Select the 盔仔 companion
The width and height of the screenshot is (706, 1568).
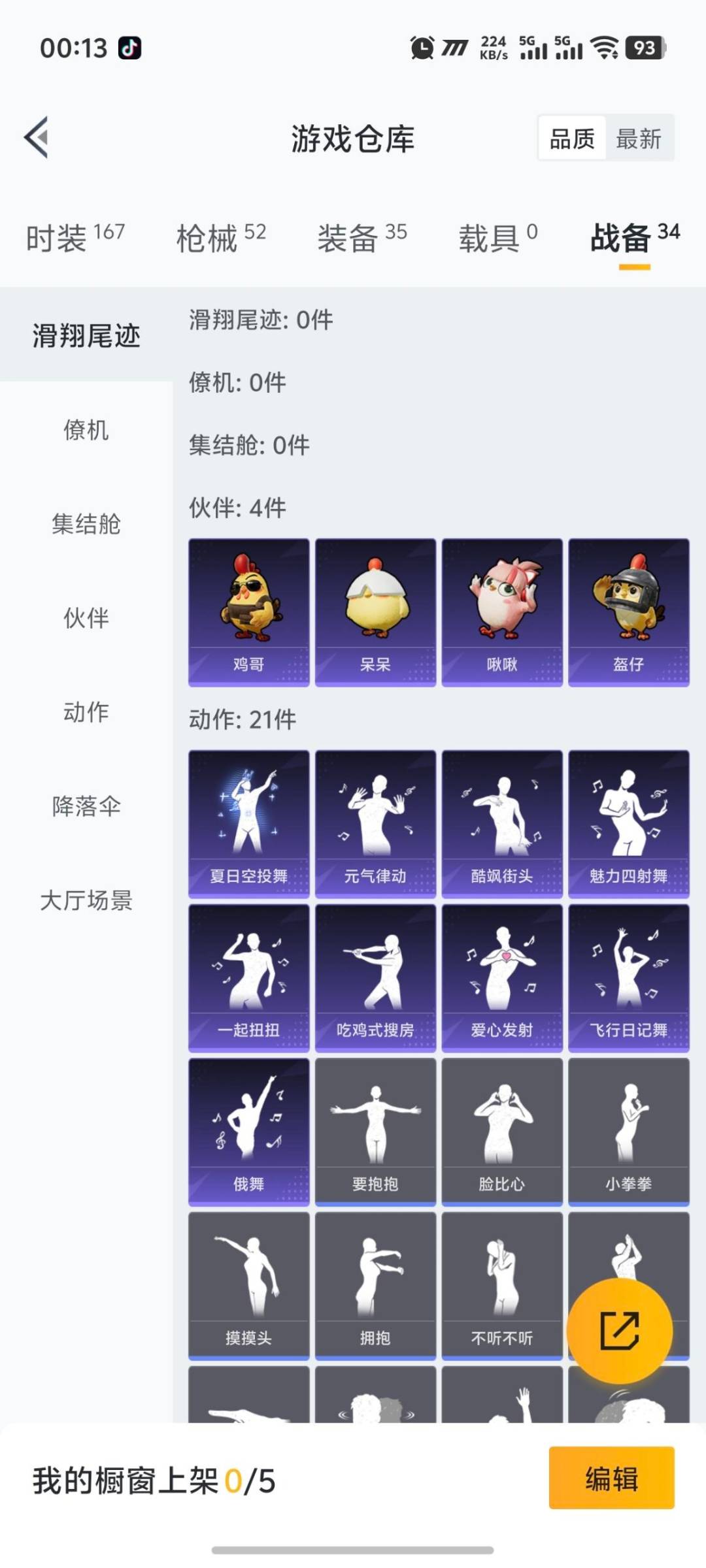tap(629, 611)
